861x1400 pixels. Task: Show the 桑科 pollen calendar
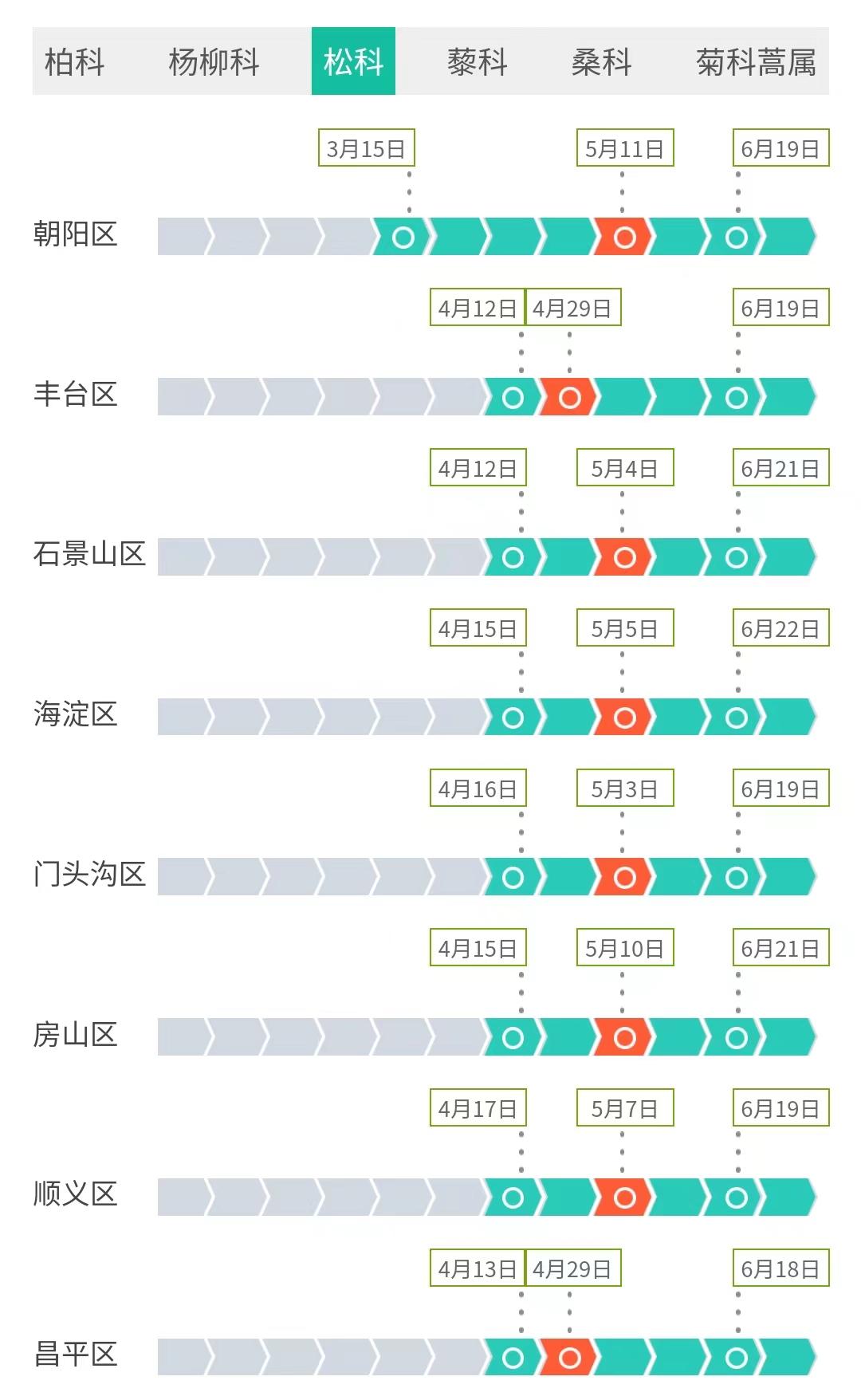(x=601, y=61)
